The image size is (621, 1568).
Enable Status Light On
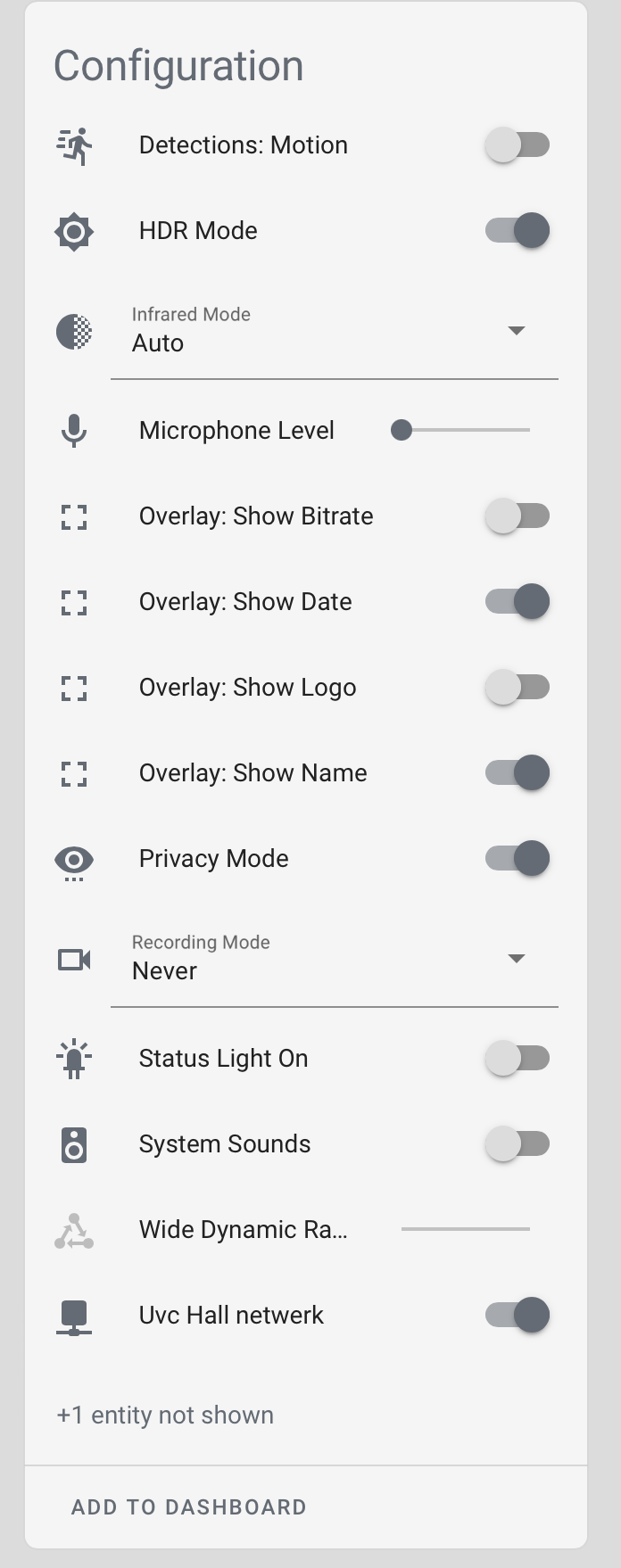click(x=517, y=1058)
